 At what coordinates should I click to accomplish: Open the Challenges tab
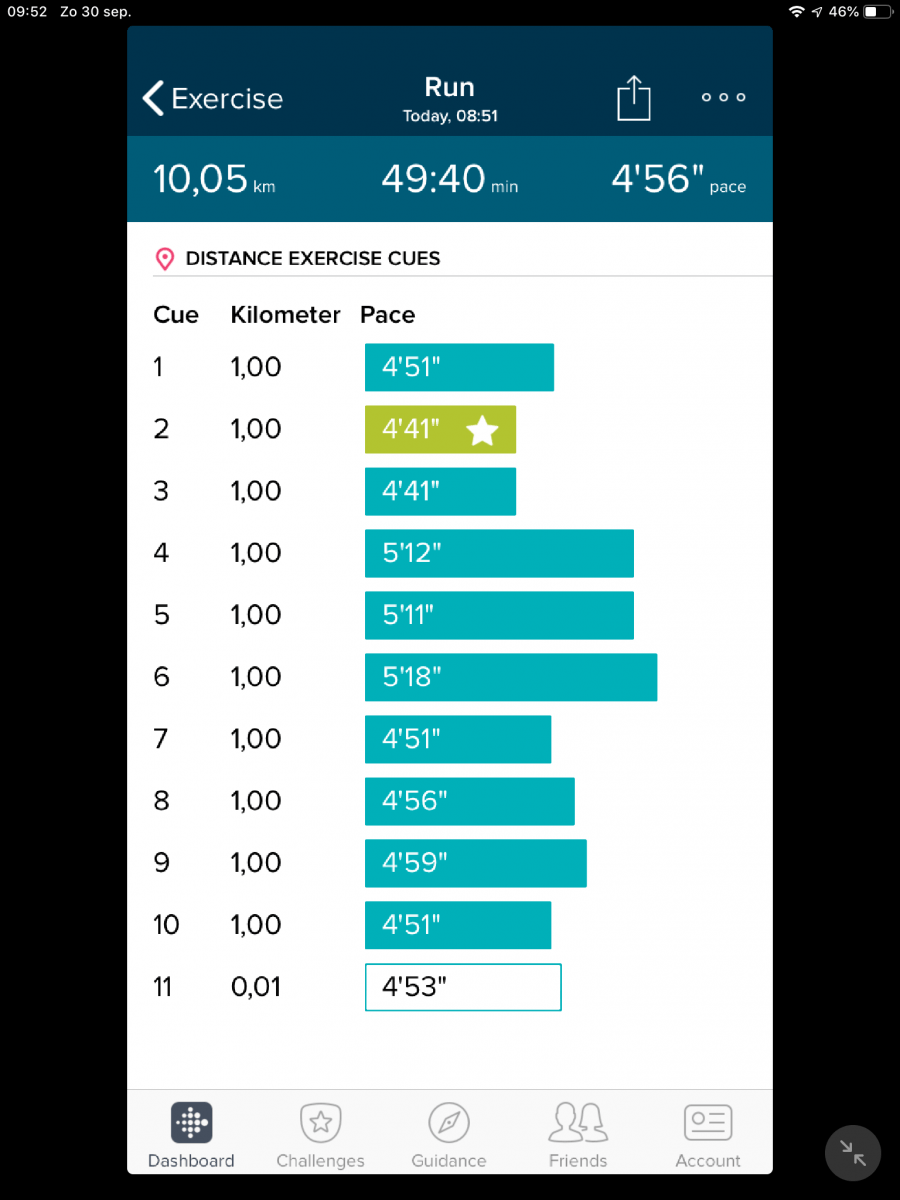tap(320, 1135)
